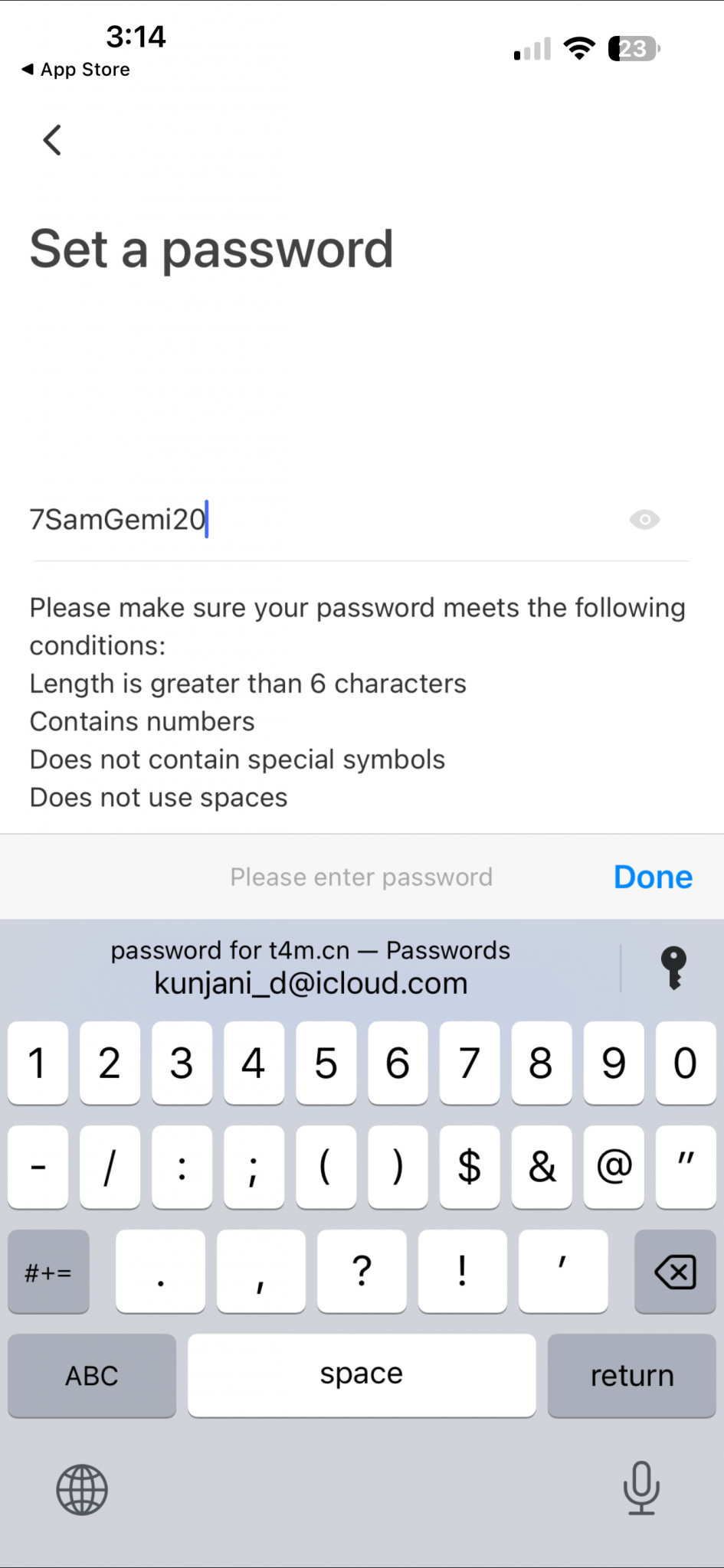The width and height of the screenshot is (724, 1568).
Task: Start dictation with the microphone icon
Action: point(641,1488)
